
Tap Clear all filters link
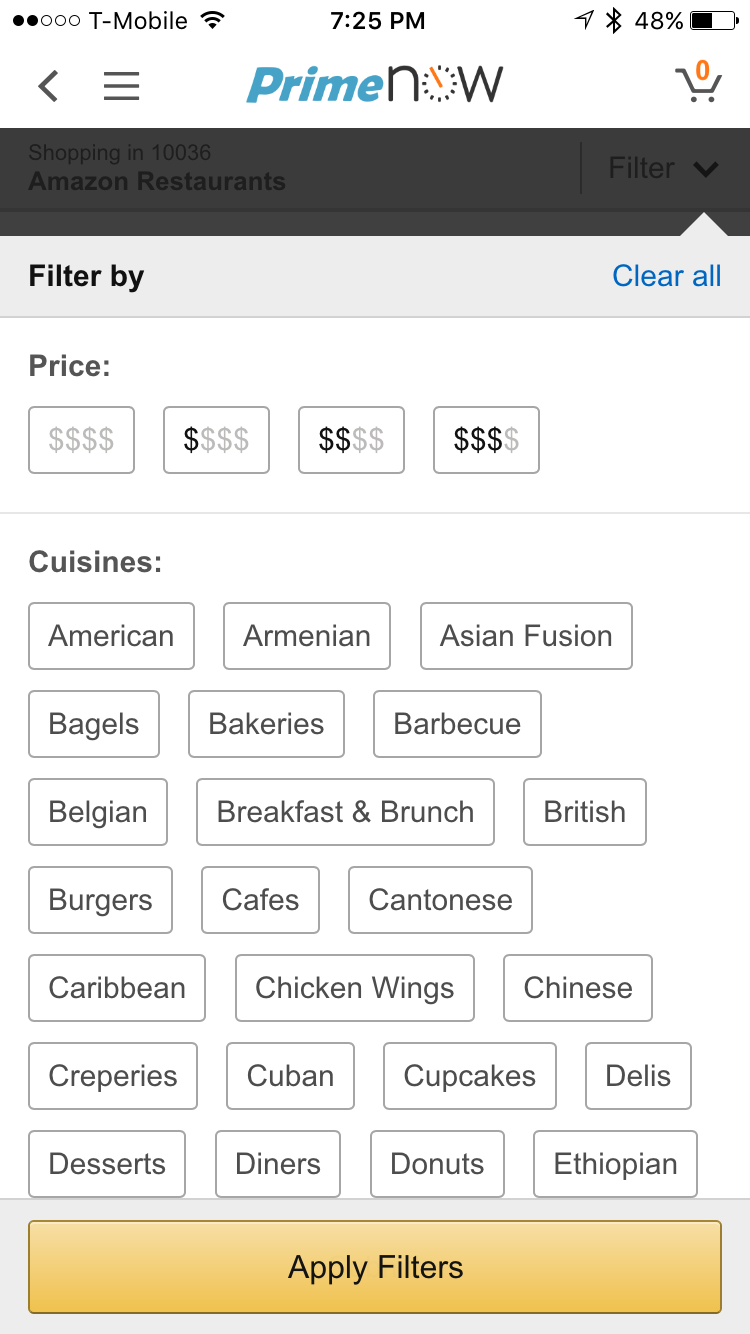pyautogui.click(x=666, y=276)
